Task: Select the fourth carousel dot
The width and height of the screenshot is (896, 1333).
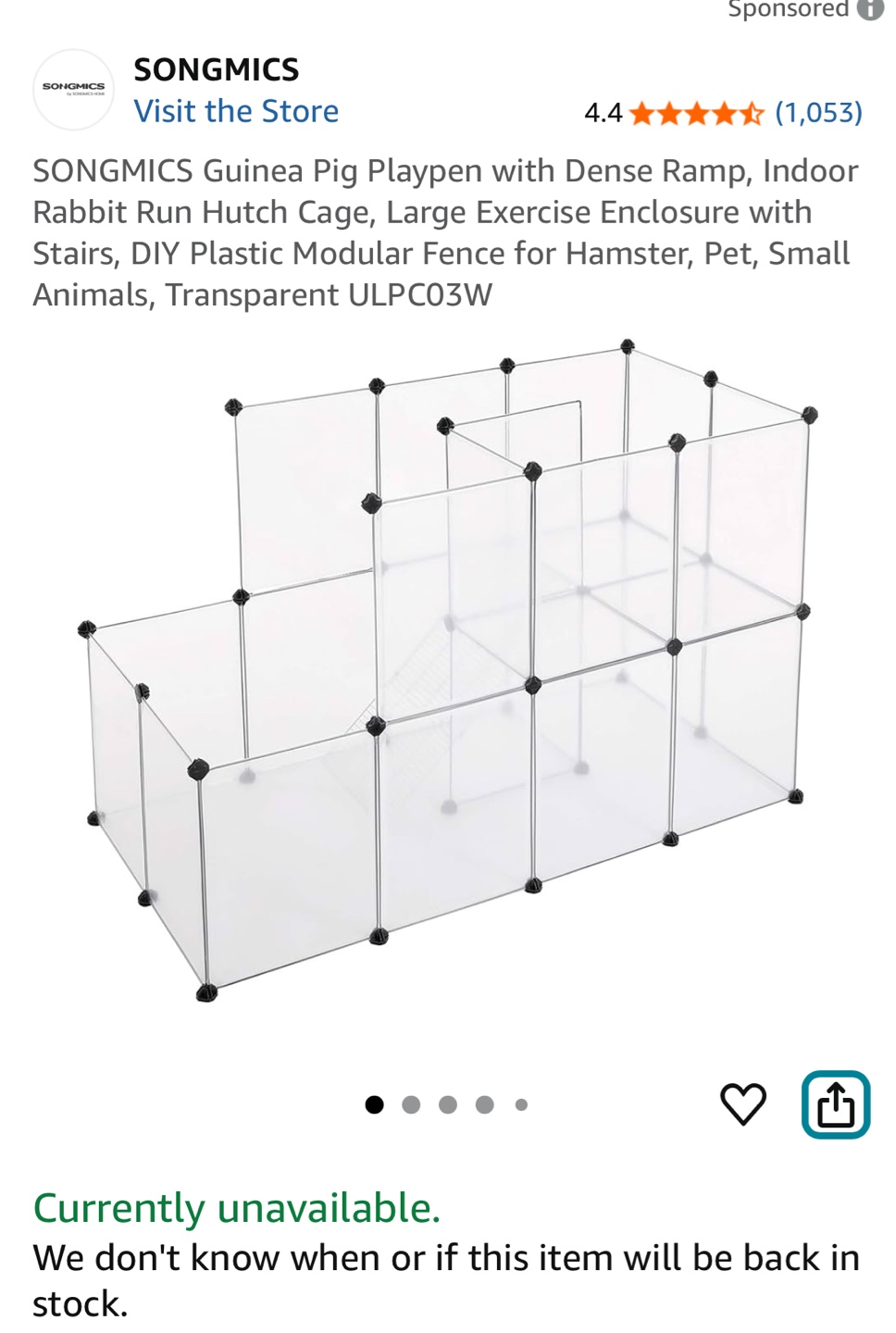Action: [x=484, y=1104]
